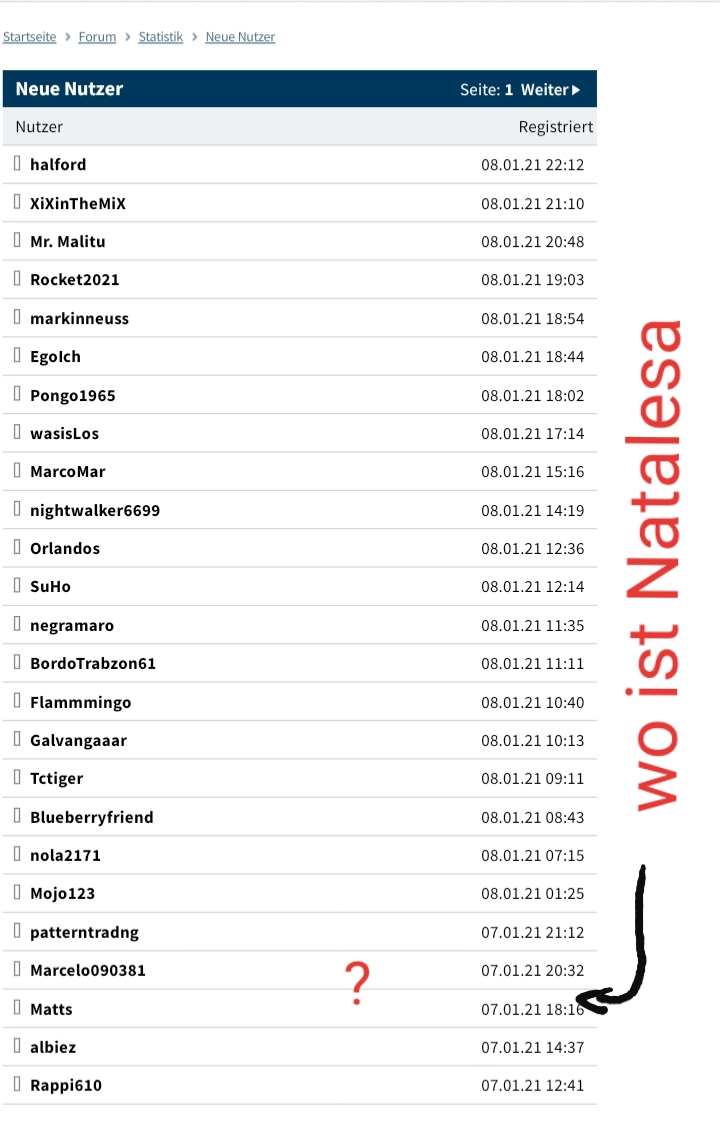The image size is (720, 1124).
Task: Open the profile of Matts
Action: point(51,1010)
